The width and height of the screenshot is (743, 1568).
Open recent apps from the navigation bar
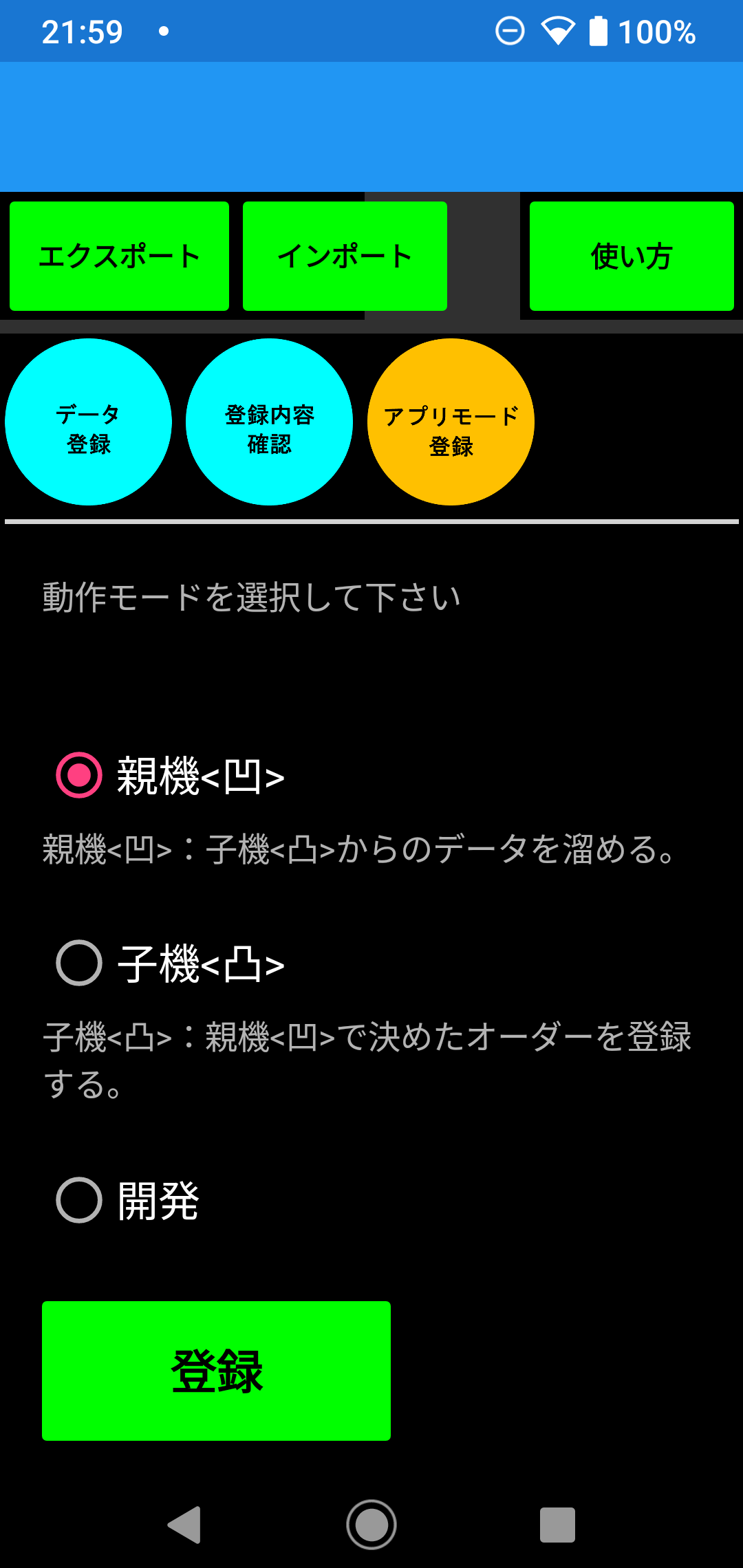(557, 1525)
